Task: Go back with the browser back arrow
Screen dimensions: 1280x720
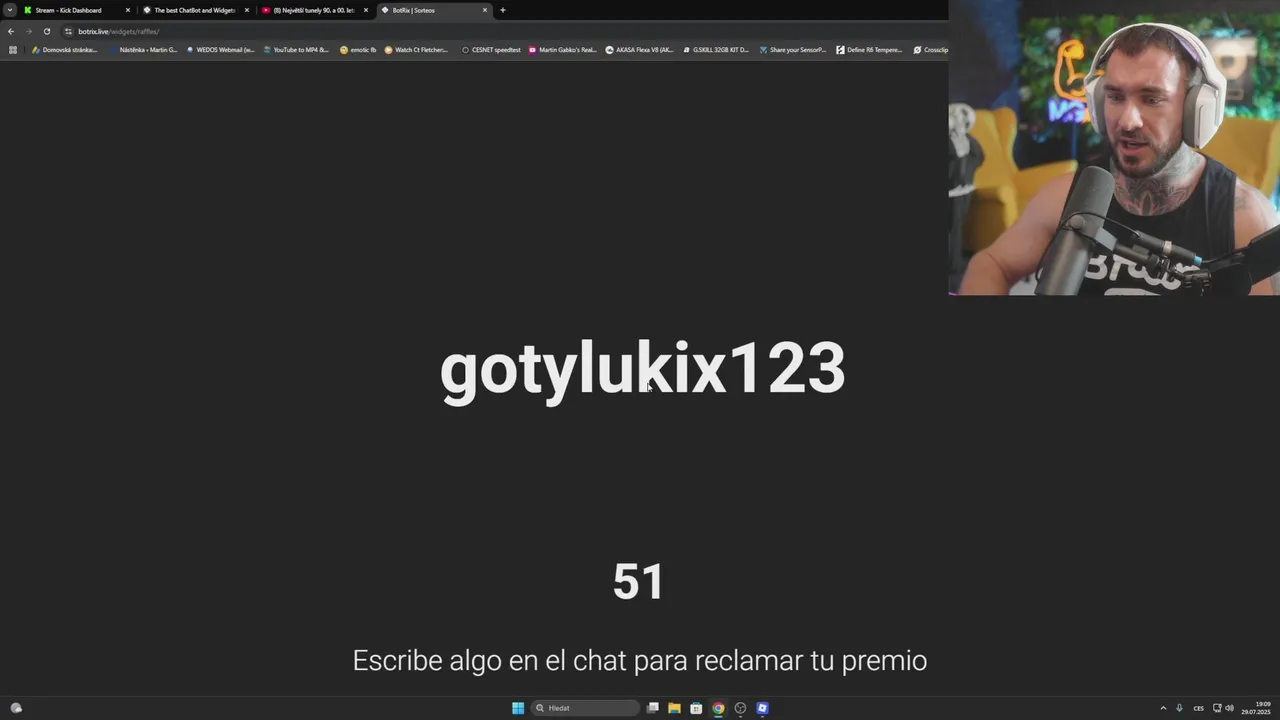Action: [11, 31]
